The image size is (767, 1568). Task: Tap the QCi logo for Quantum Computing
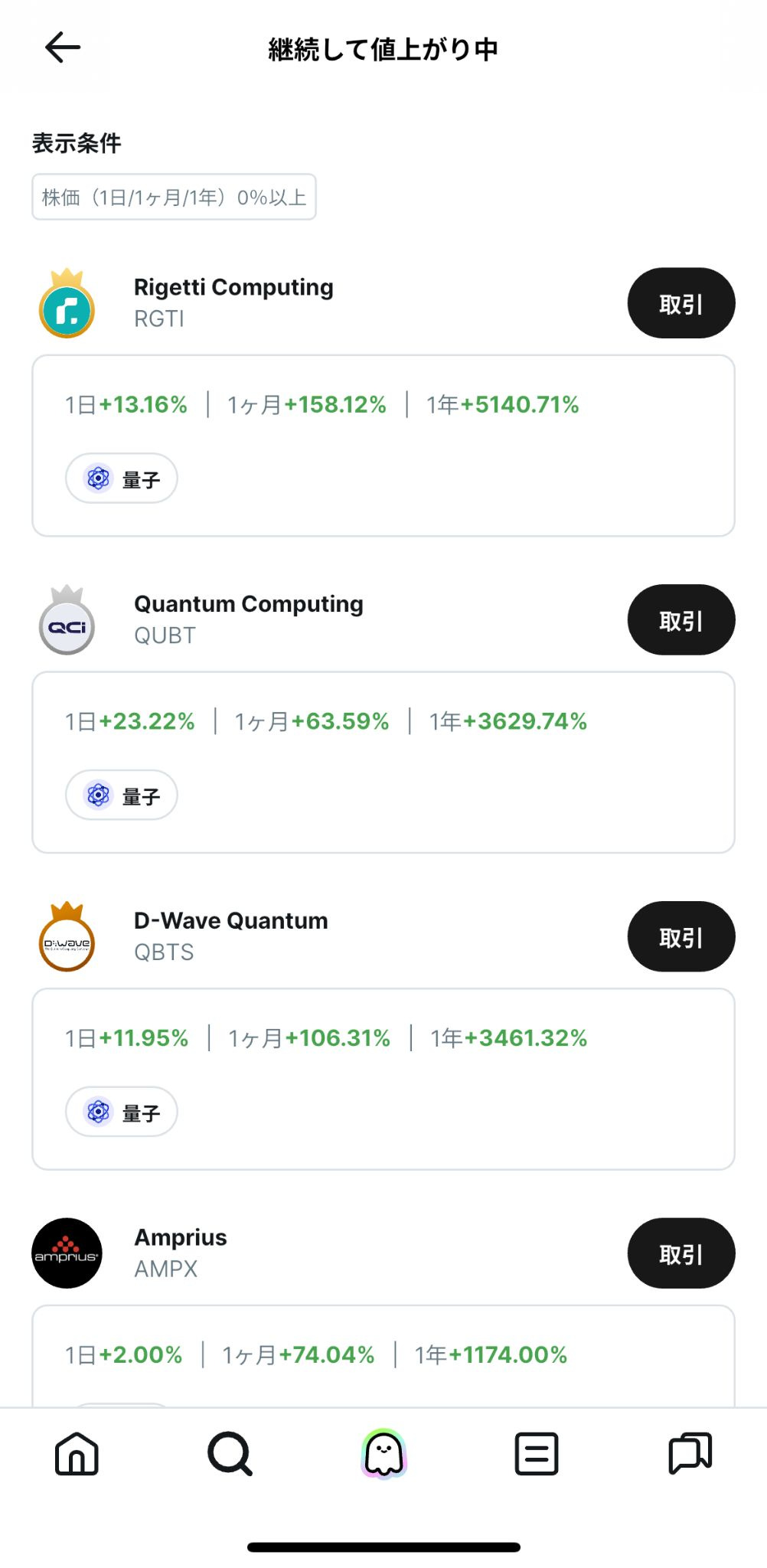pyautogui.click(x=66, y=622)
